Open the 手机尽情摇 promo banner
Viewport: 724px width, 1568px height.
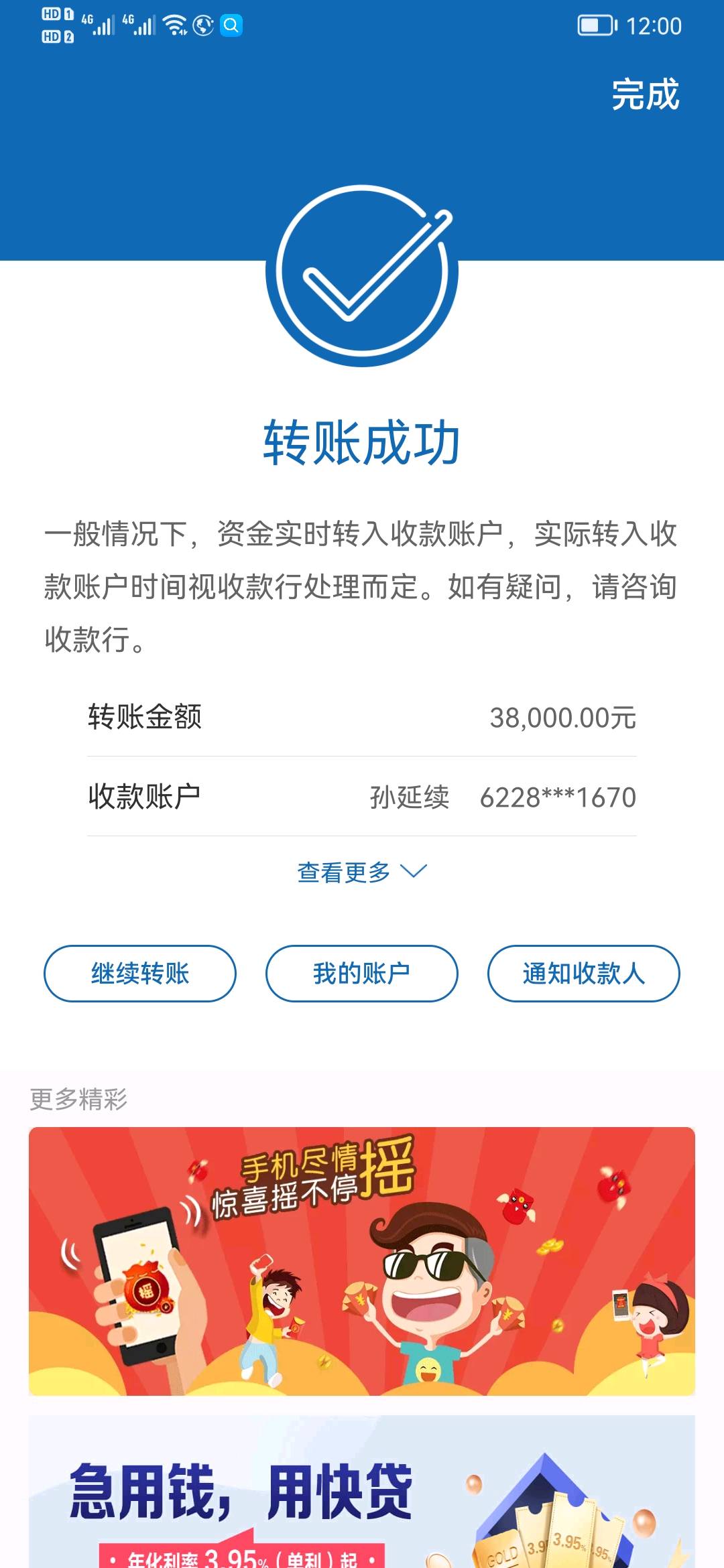coord(361,1261)
